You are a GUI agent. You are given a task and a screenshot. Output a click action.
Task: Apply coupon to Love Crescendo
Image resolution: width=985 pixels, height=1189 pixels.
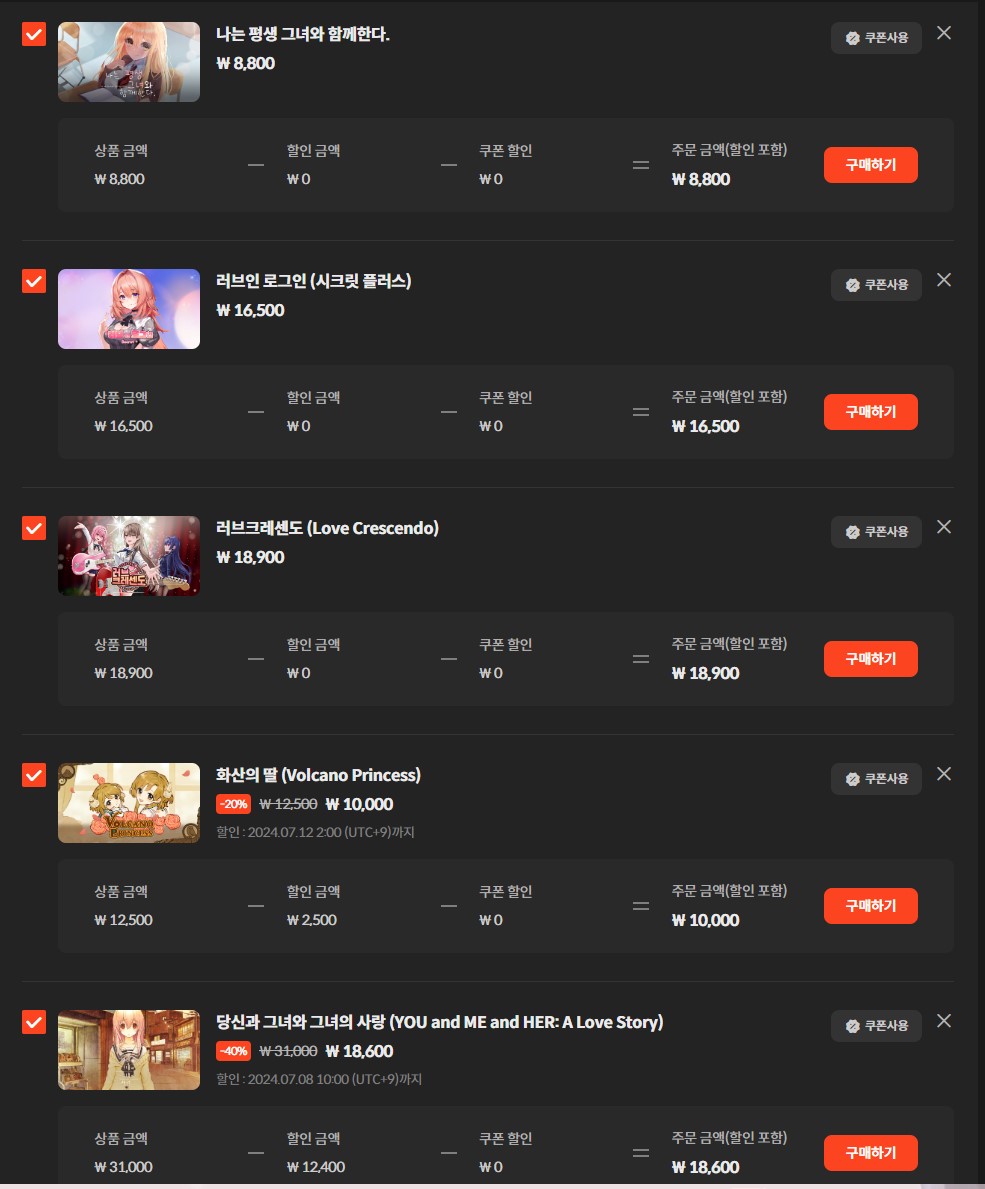(x=876, y=532)
